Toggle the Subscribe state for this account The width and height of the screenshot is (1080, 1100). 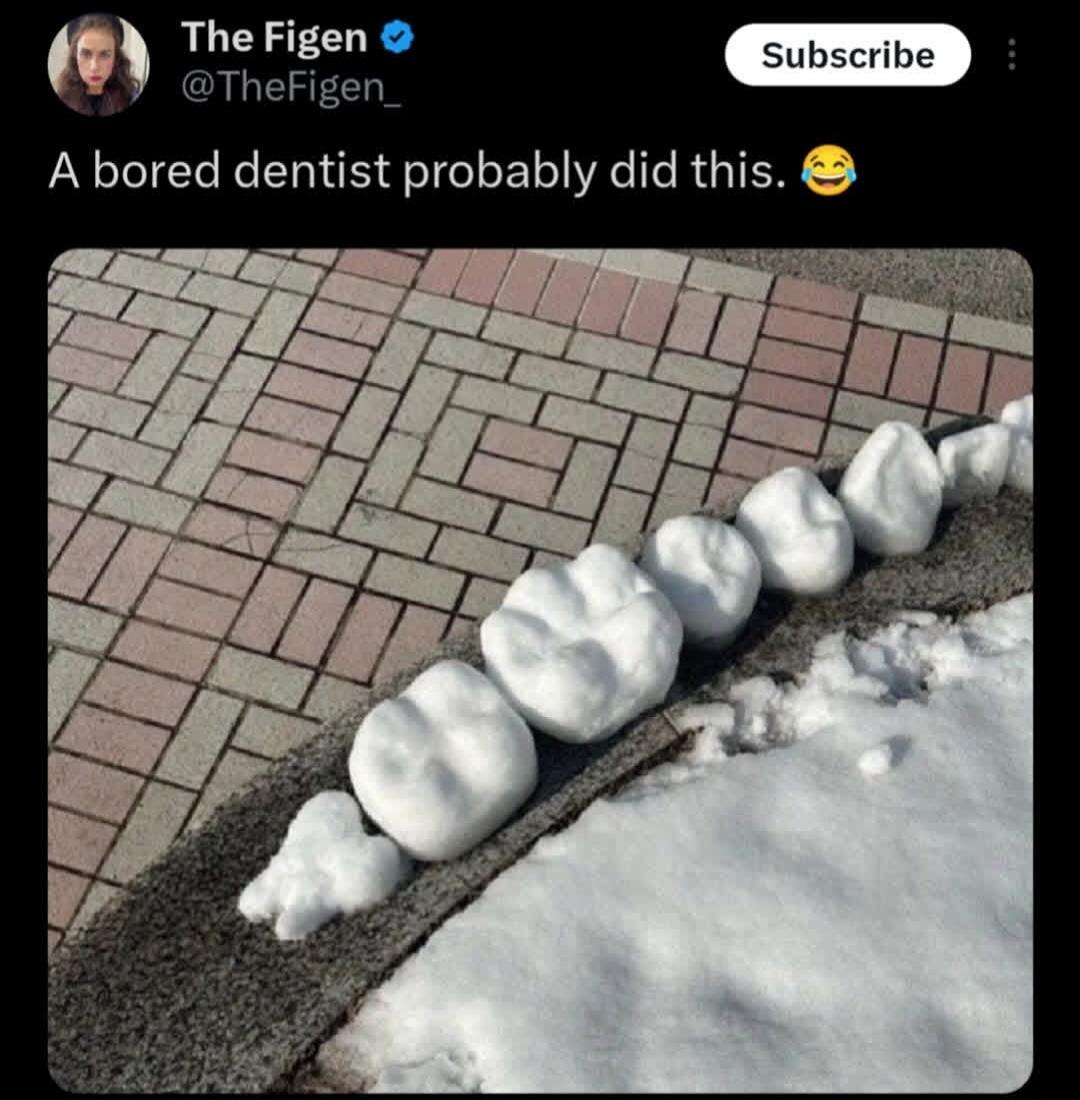click(848, 56)
